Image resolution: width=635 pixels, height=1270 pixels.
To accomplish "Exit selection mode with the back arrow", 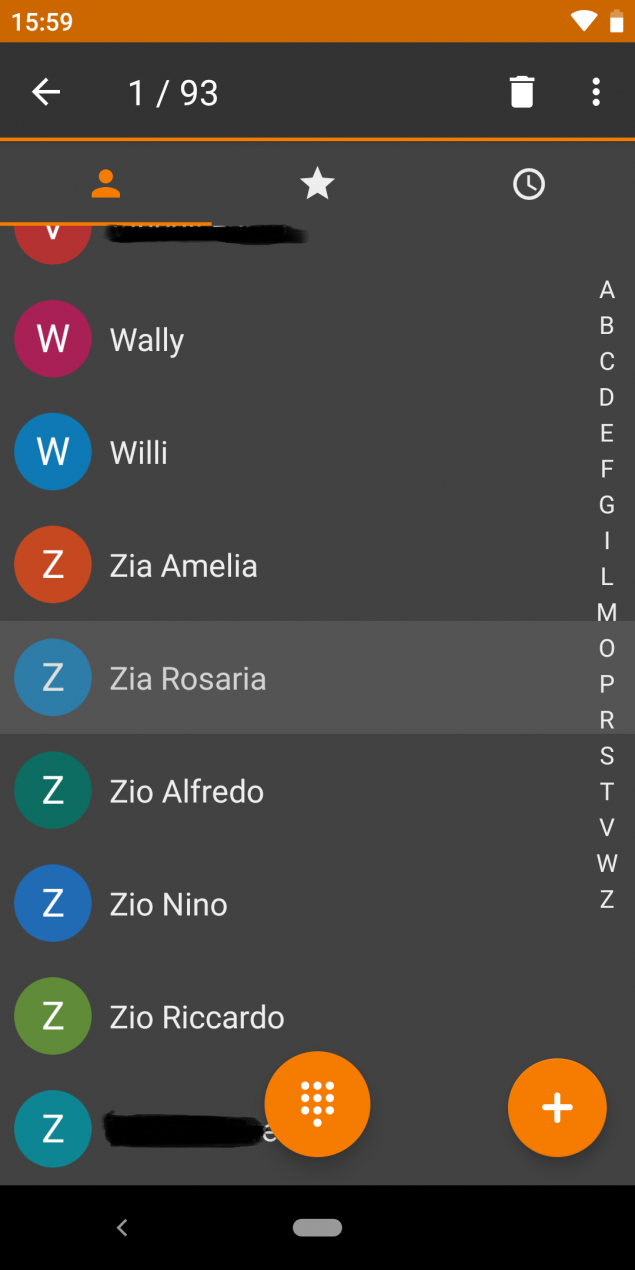I will pyautogui.click(x=46, y=92).
